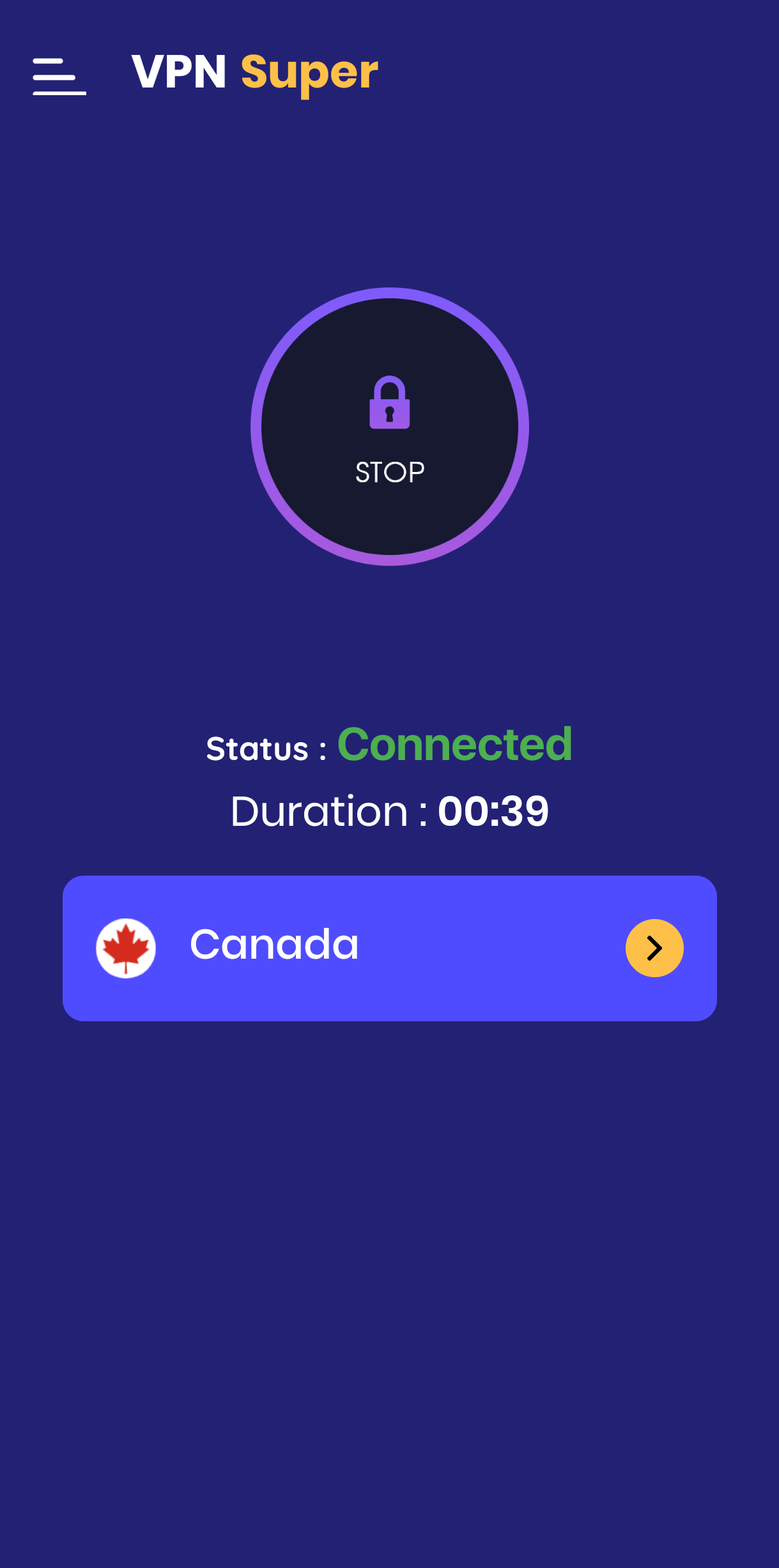Viewport: 779px width, 1568px height.
Task: Open the hamburger drawer menu
Action: pyautogui.click(x=59, y=77)
